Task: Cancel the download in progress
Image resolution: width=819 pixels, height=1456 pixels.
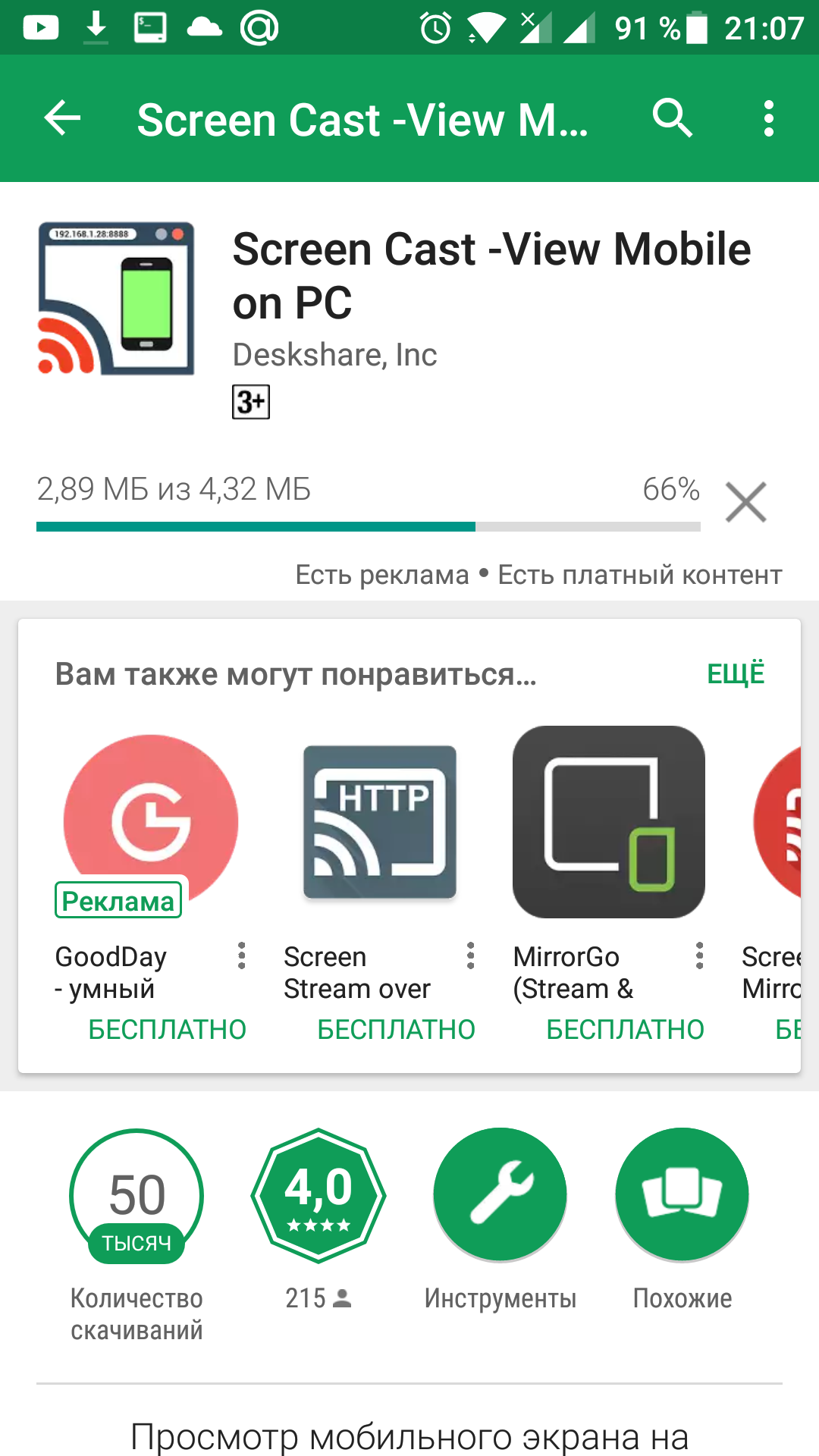Action: point(745,502)
